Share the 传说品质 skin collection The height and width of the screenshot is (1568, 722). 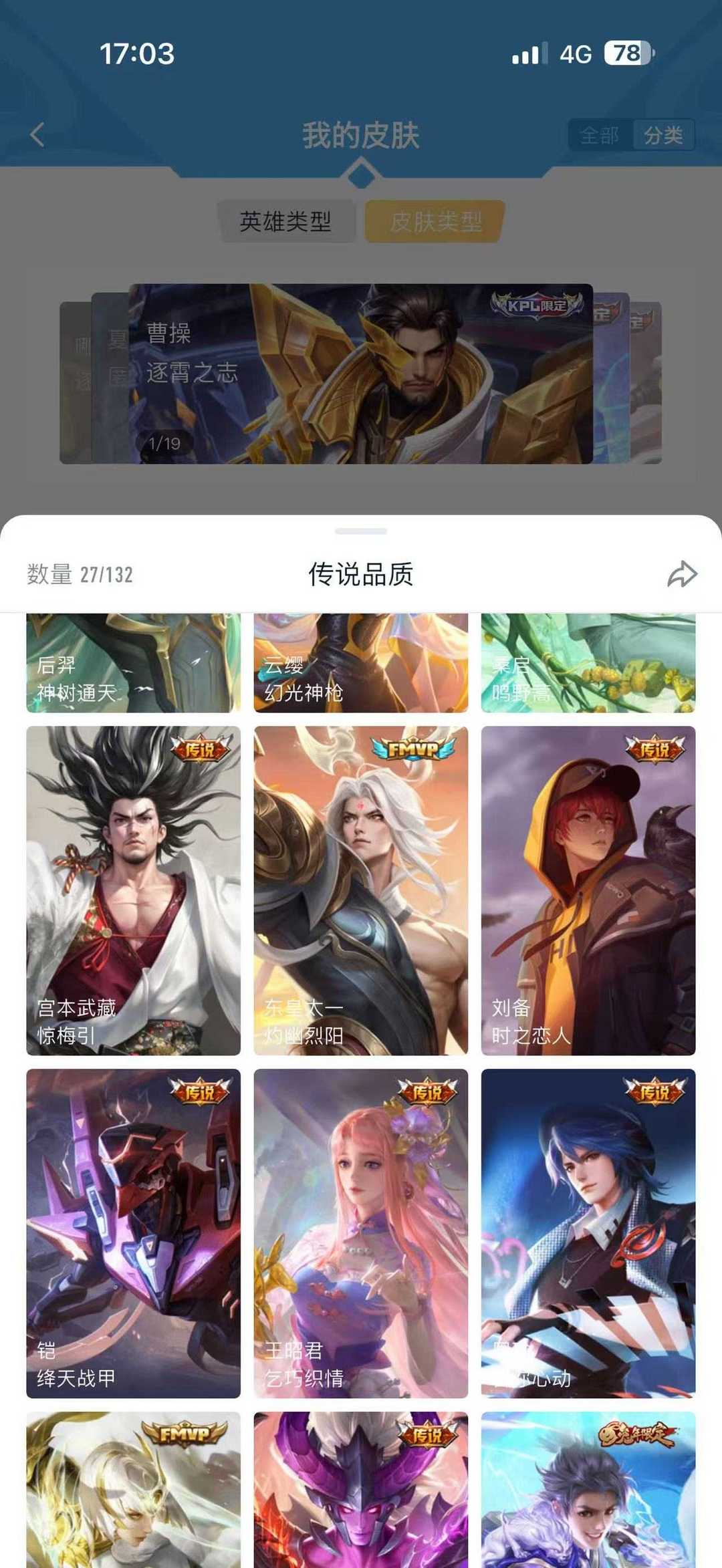pyautogui.click(x=682, y=574)
